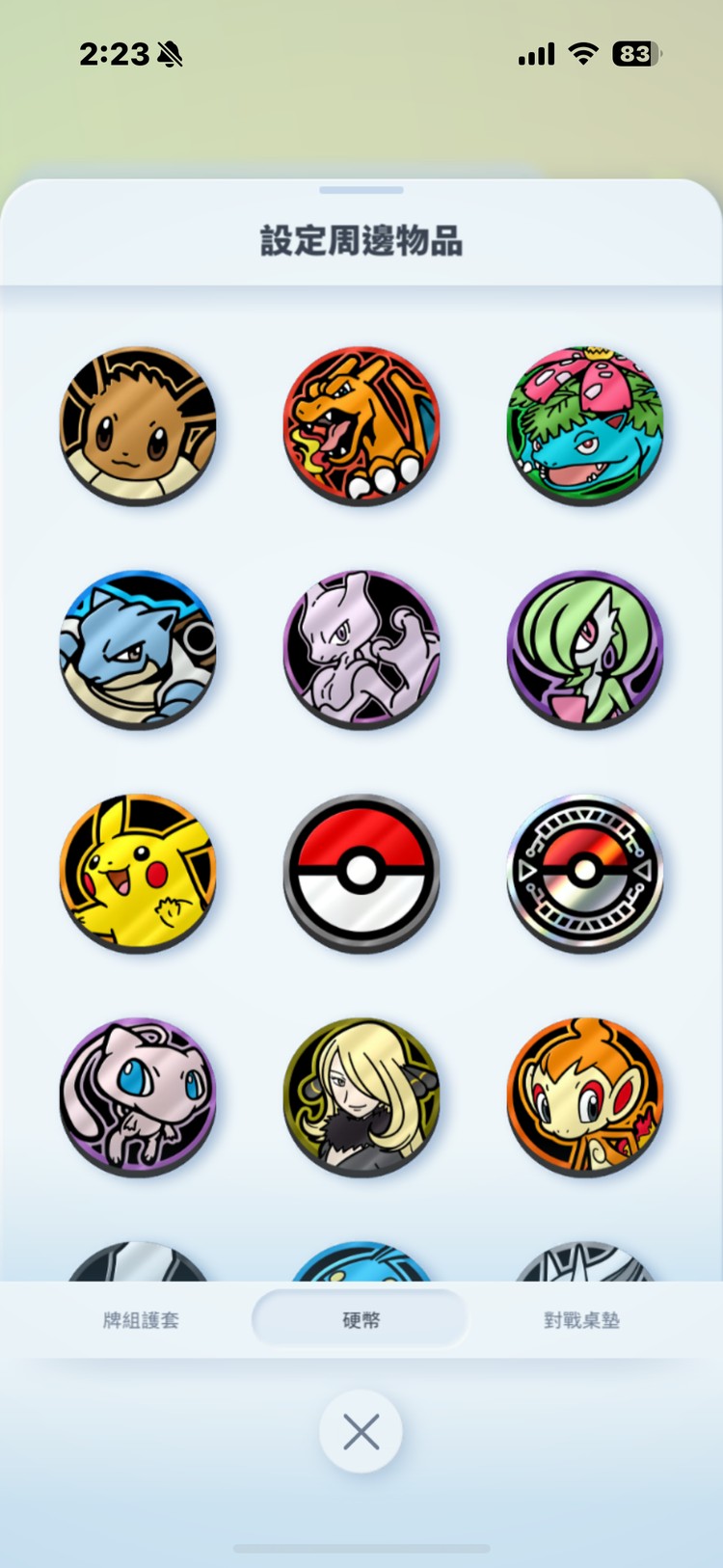Switch to the 牌組護套 tab
Viewport: 723px width, 1568px height.
[x=141, y=1320]
